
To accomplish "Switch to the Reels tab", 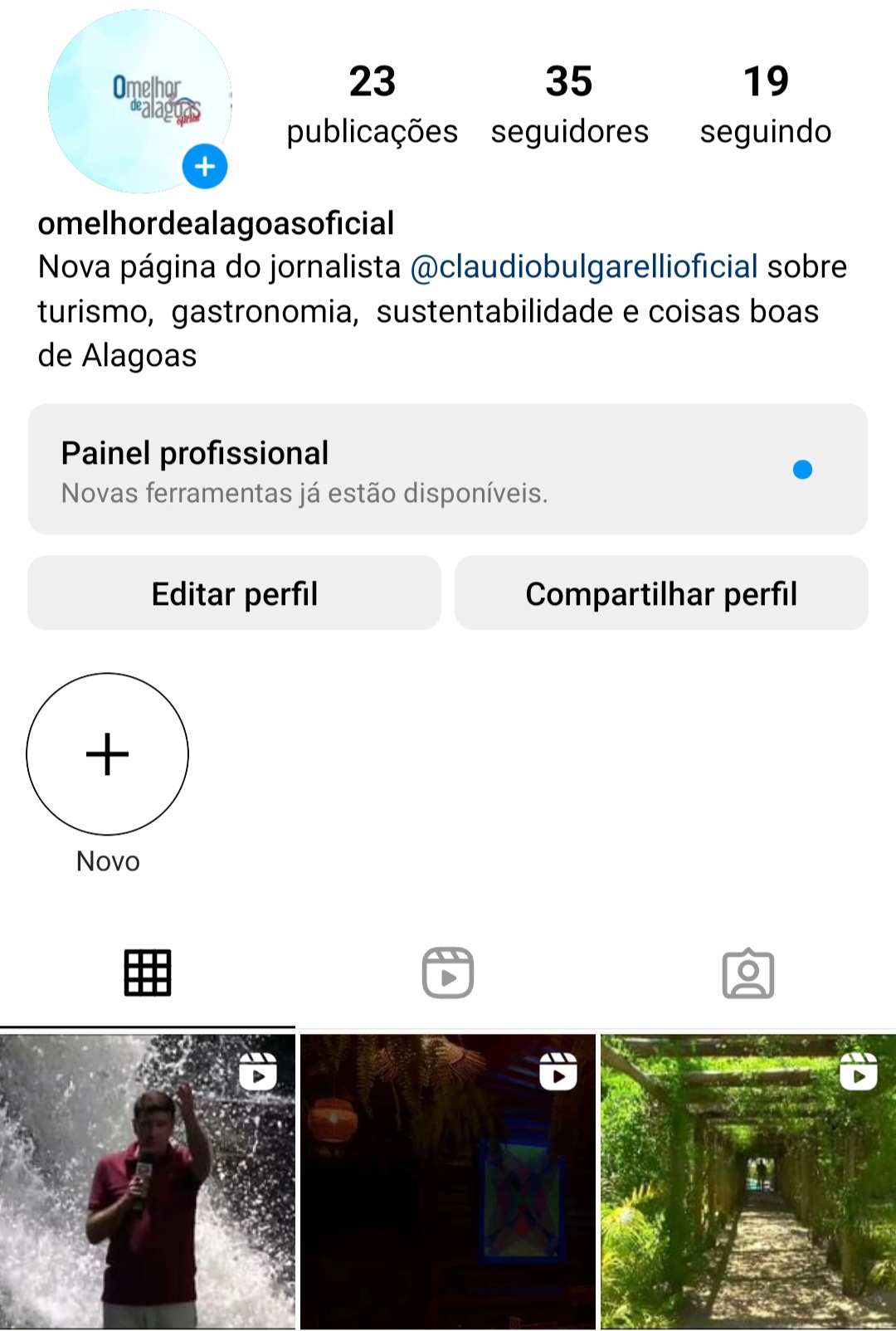I will [x=448, y=973].
